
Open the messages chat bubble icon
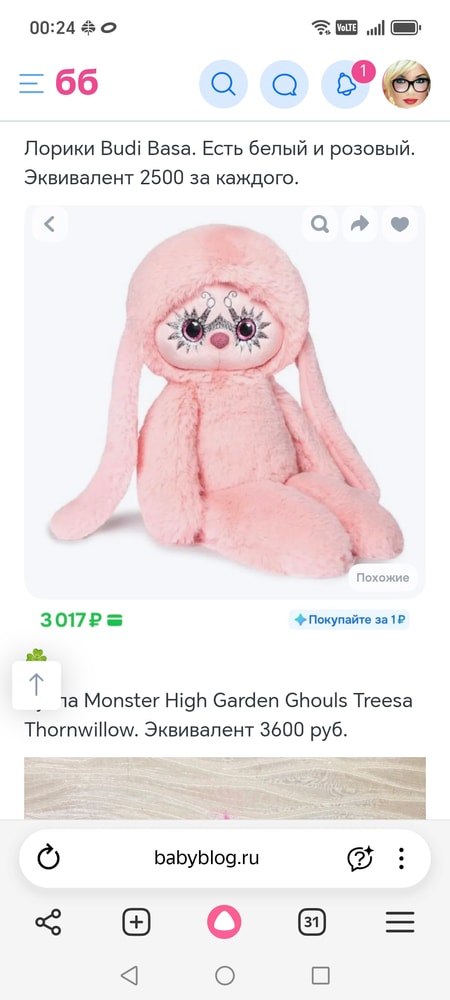pyautogui.click(x=284, y=84)
